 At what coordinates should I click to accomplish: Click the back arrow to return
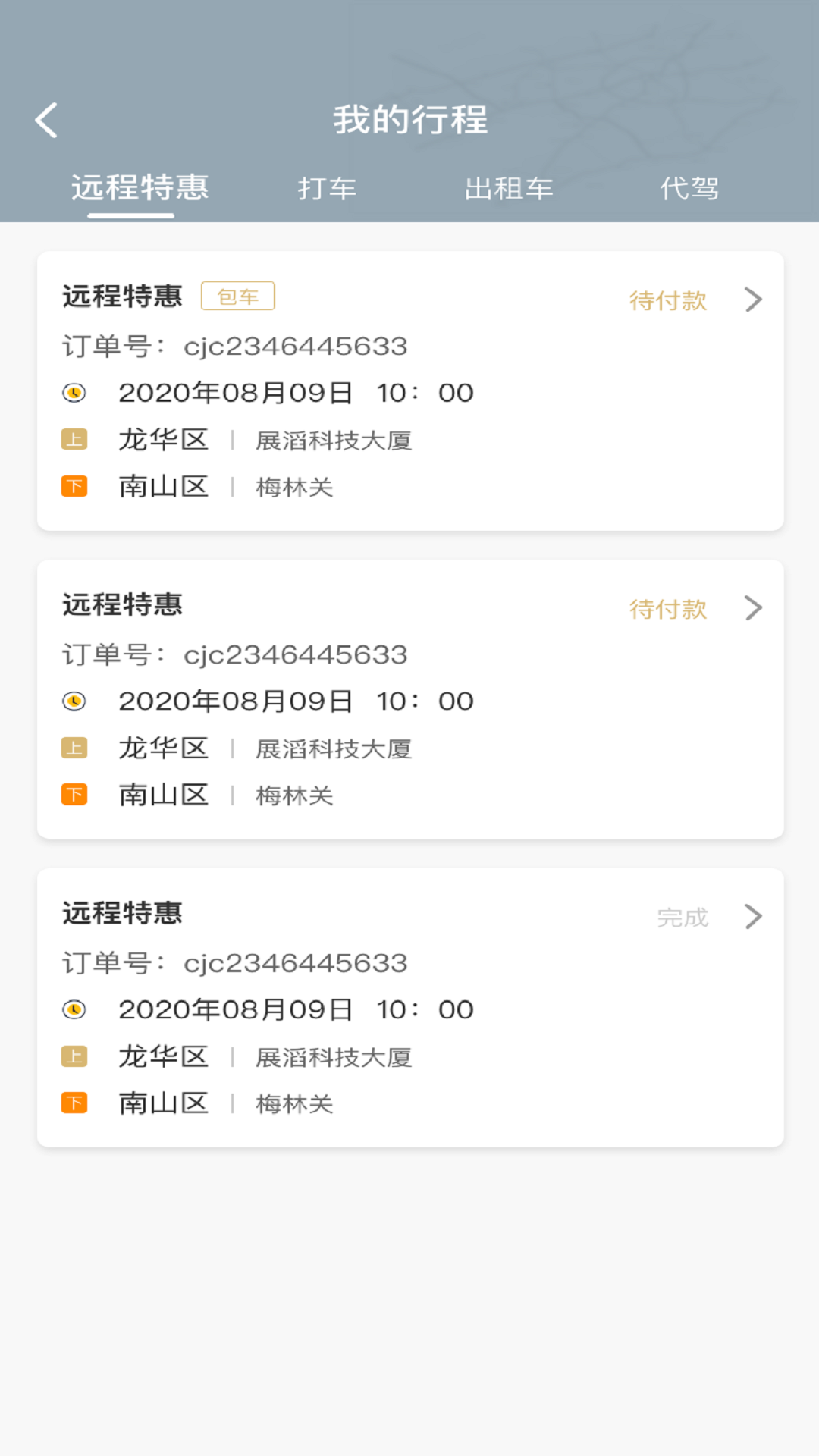click(x=46, y=119)
